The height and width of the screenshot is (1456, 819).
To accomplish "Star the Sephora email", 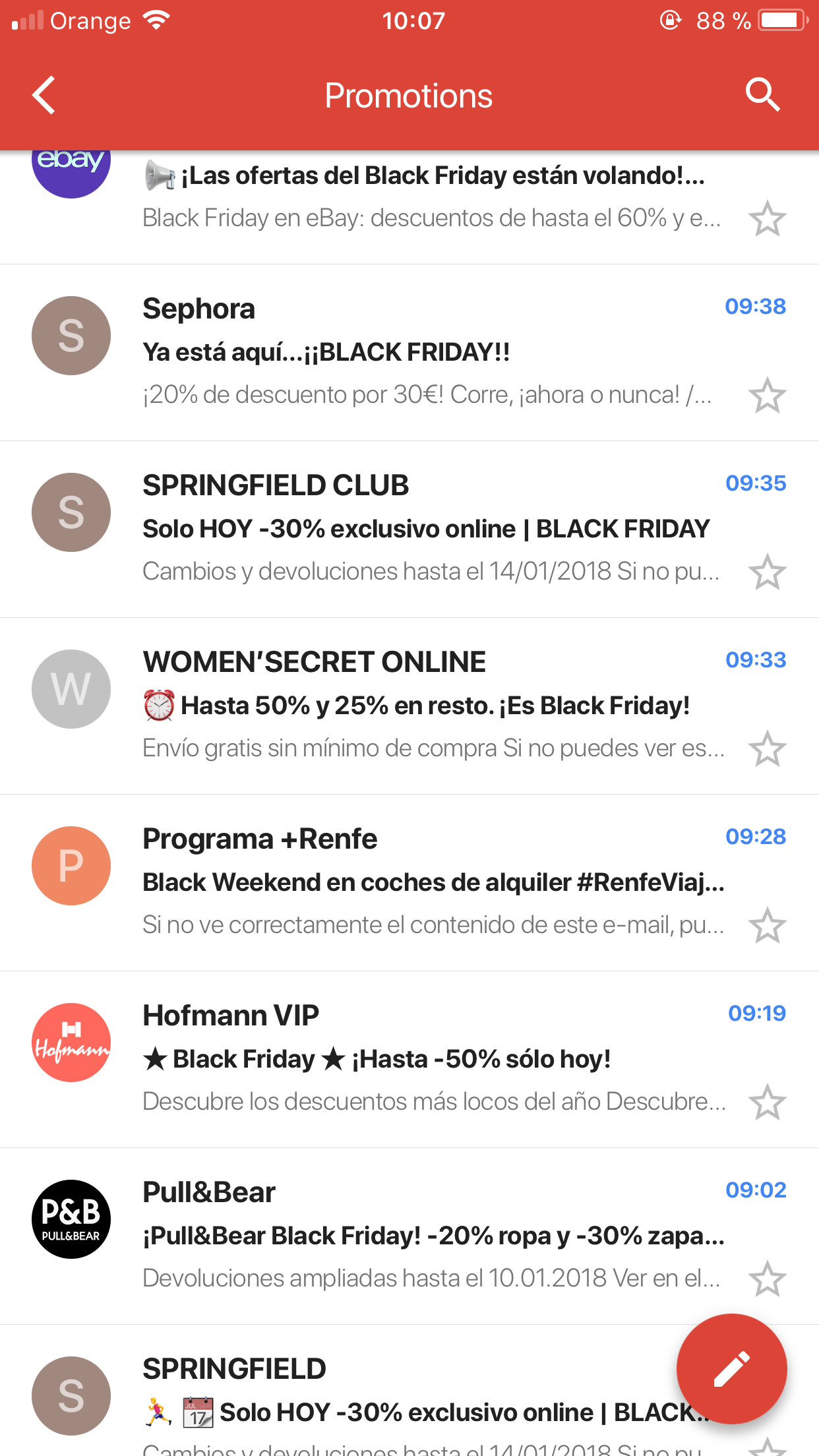I will pos(767,396).
